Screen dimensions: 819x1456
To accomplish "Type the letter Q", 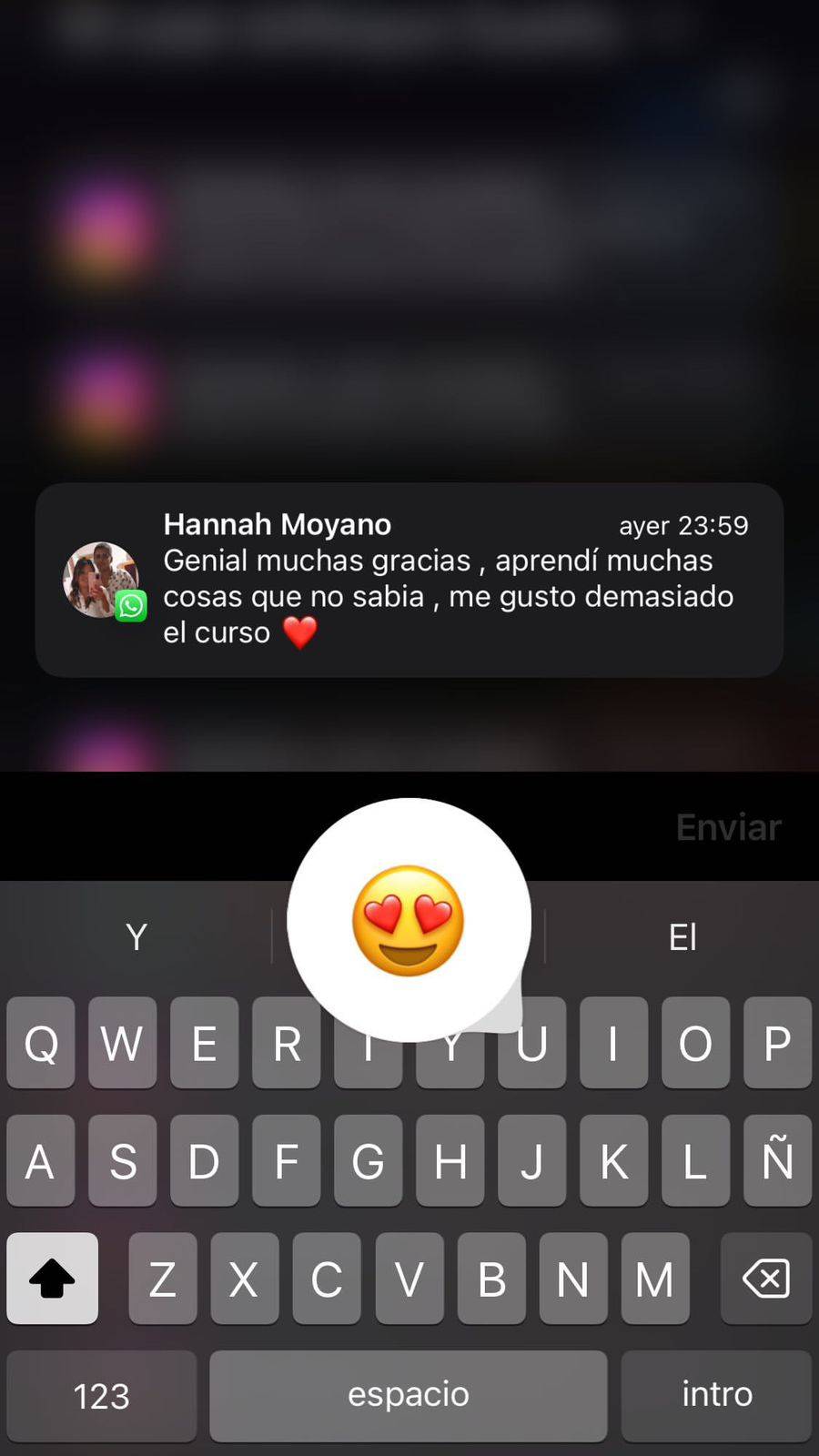I will pos(41,1043).
